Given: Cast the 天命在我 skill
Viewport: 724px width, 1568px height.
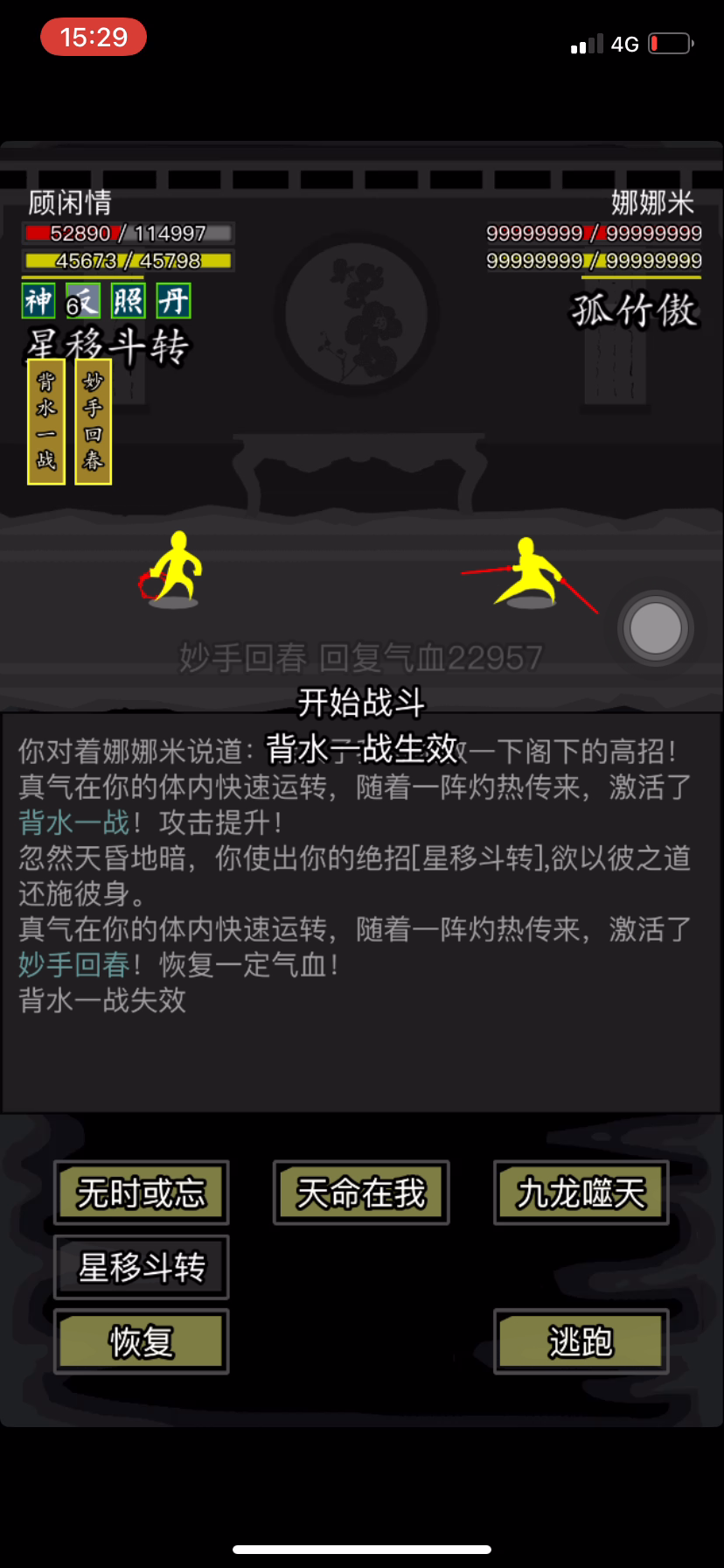Looking at the screenshot, I should tap(361, 1193).
